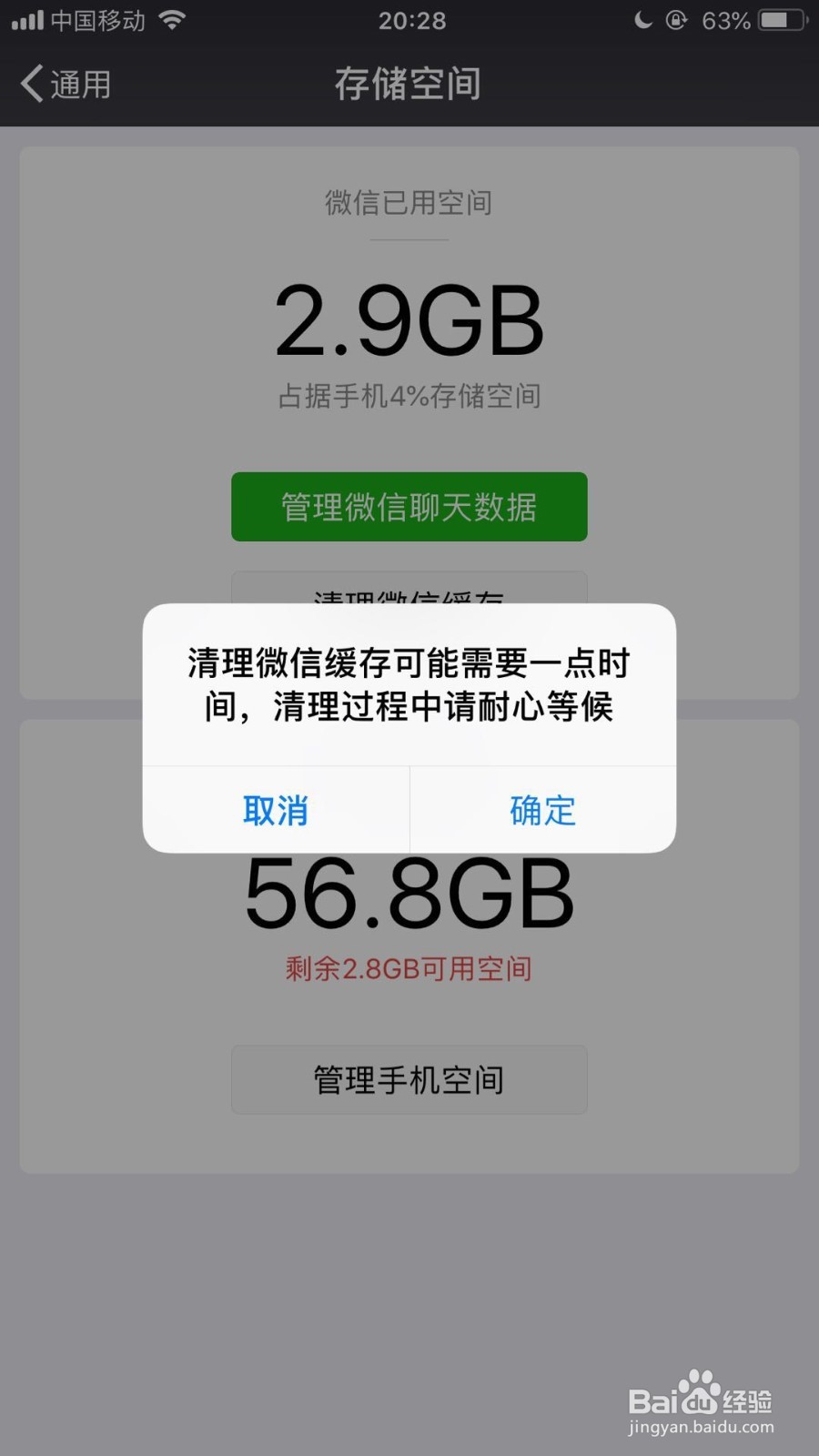The height and width of the screenshot is (1456, 819).
Task: Tap the red 剩余2.8GB可用空间 warning text
Action: point(409,968)
